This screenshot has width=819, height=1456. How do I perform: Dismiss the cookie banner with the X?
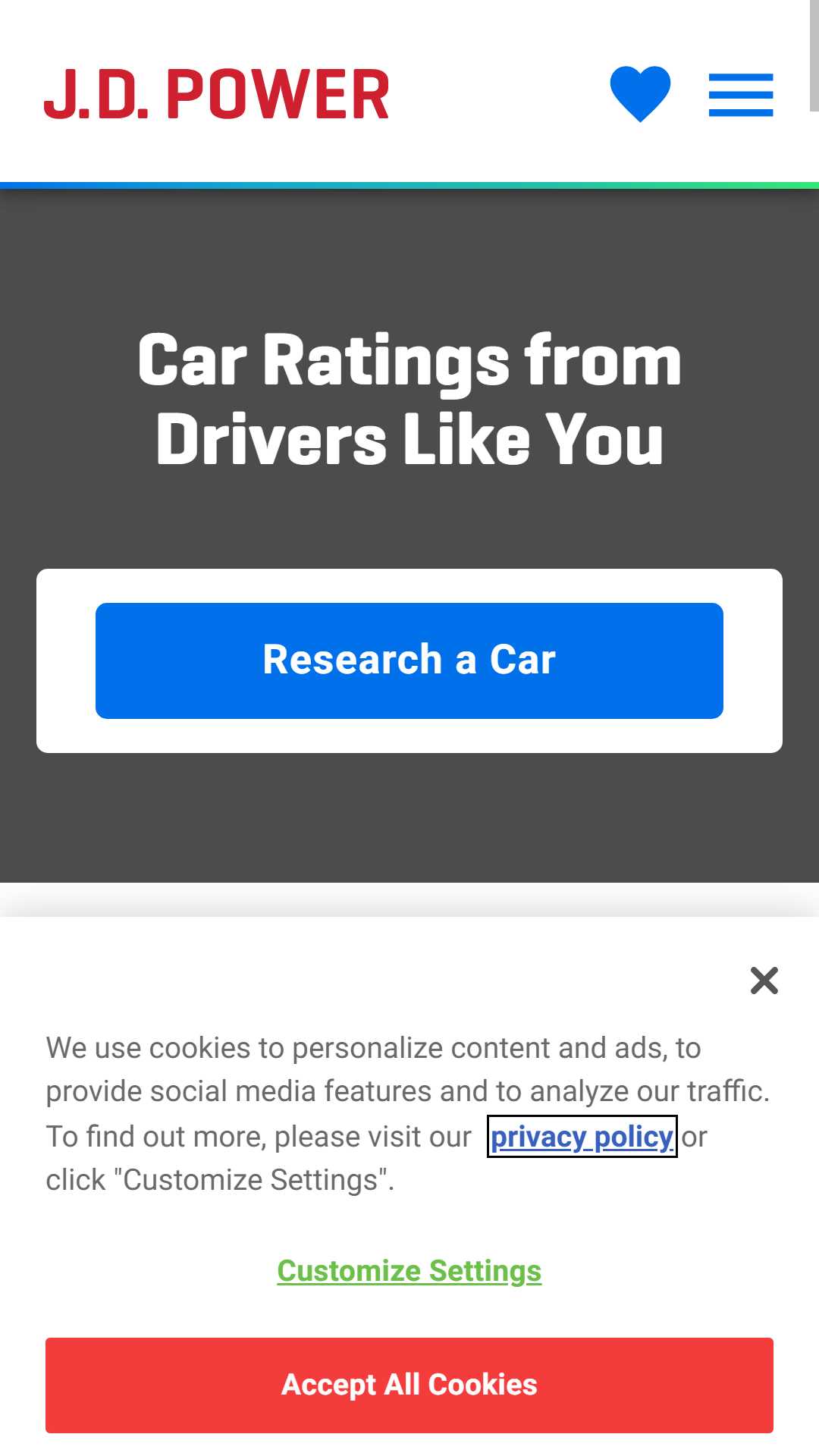point(764,981)
